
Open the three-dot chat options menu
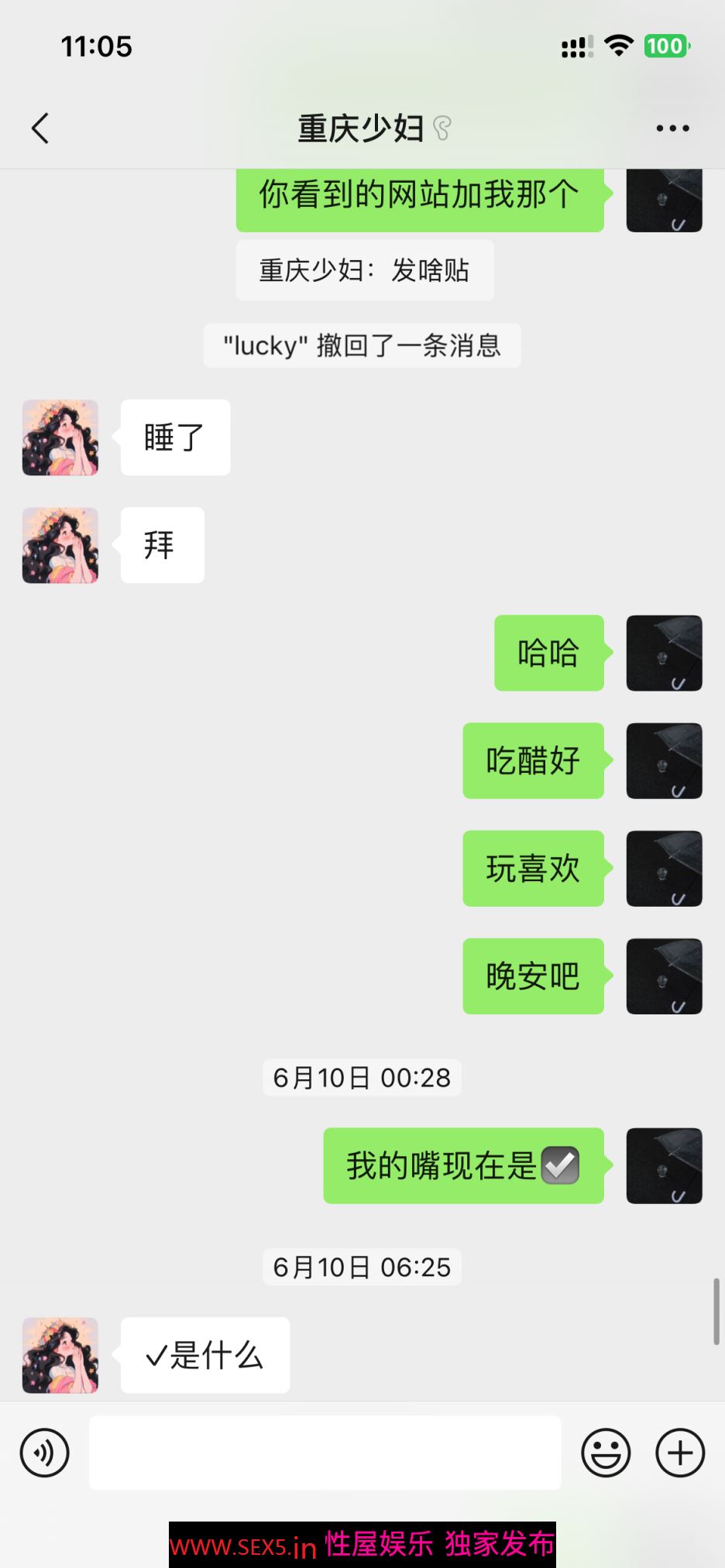click(x=672, y=129)
